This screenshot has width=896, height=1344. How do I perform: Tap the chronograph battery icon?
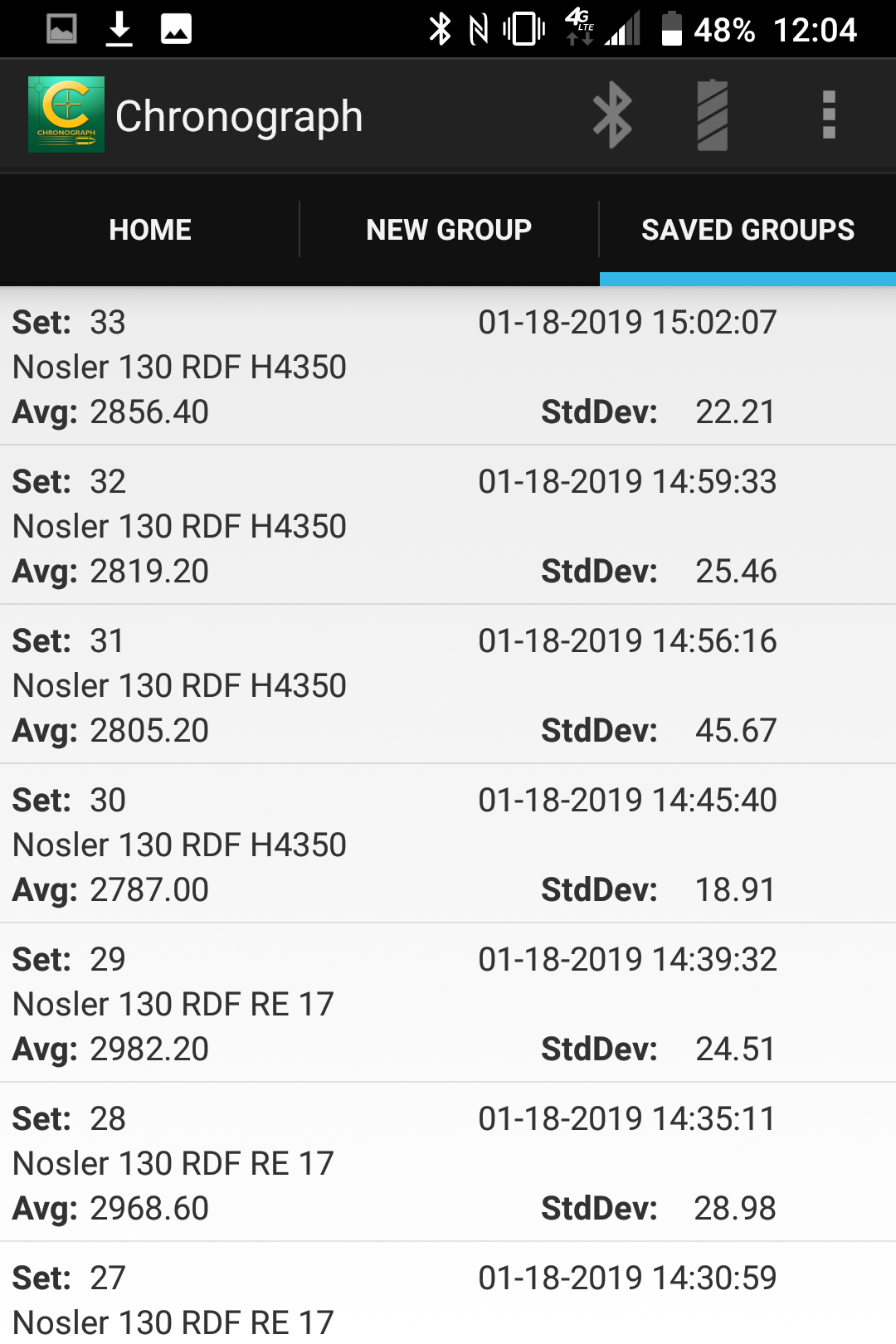click(x=712, y=116)
